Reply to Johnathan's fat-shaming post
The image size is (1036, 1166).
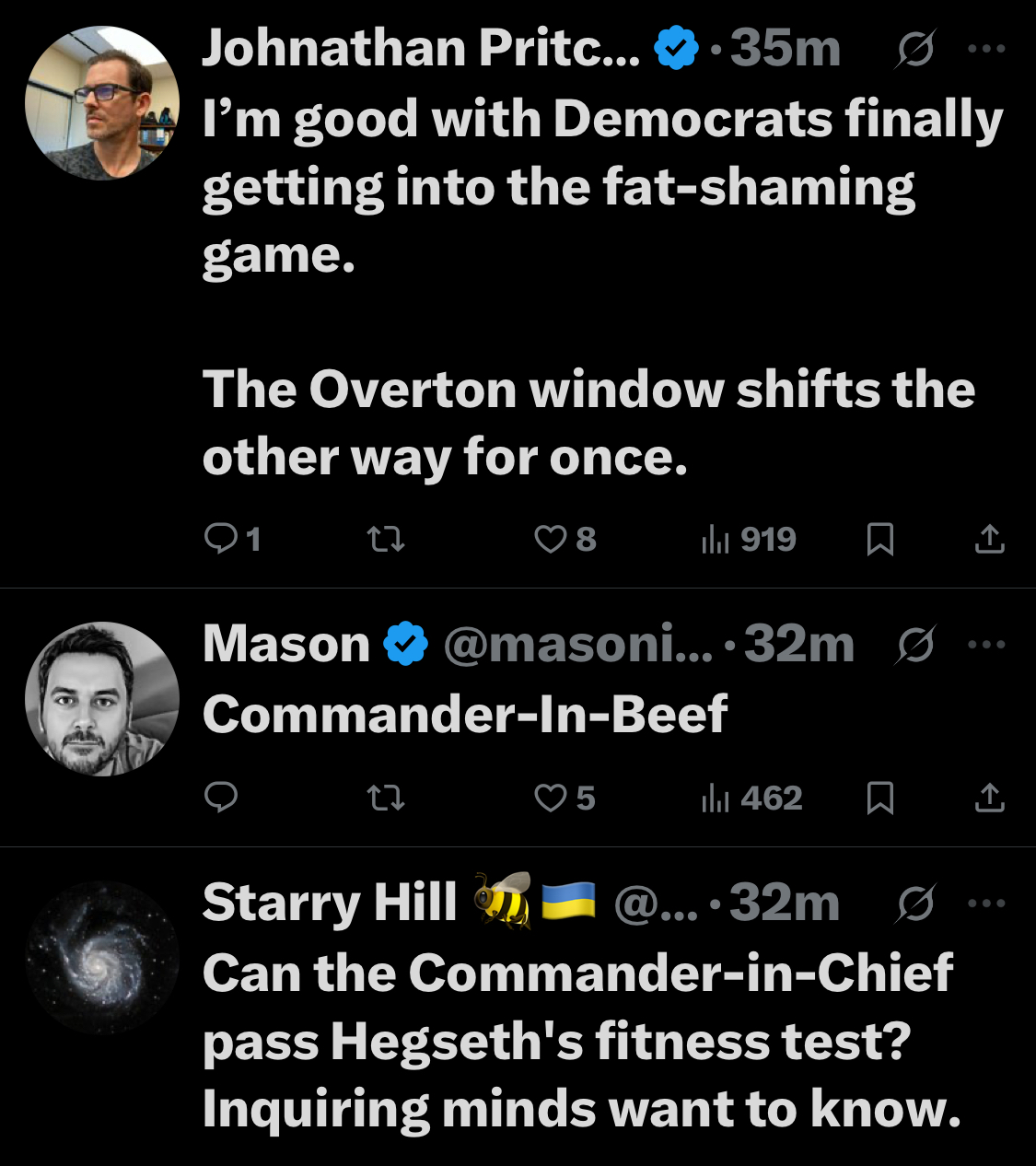pyautogui.click(x=221, y=538)
